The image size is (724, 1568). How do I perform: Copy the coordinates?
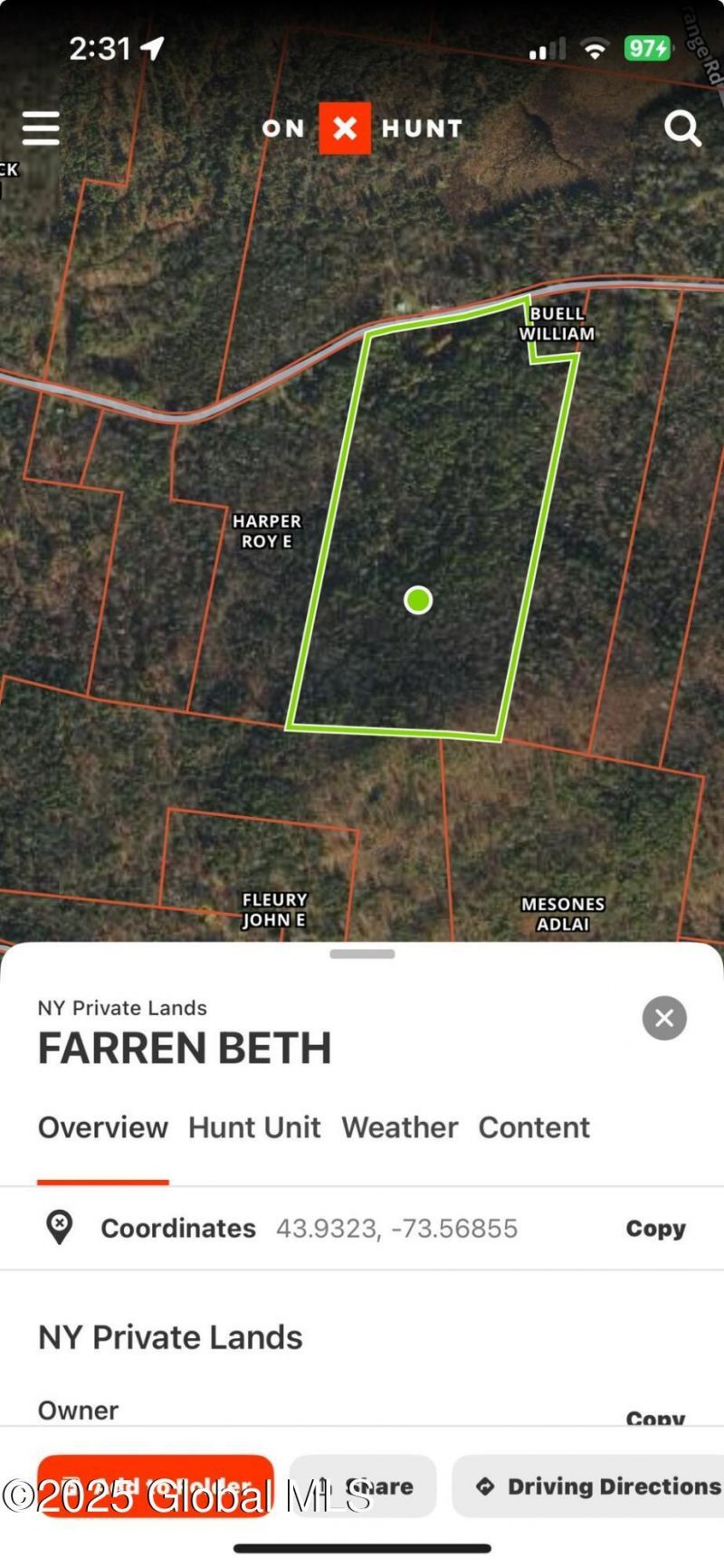click(655, 1229)
